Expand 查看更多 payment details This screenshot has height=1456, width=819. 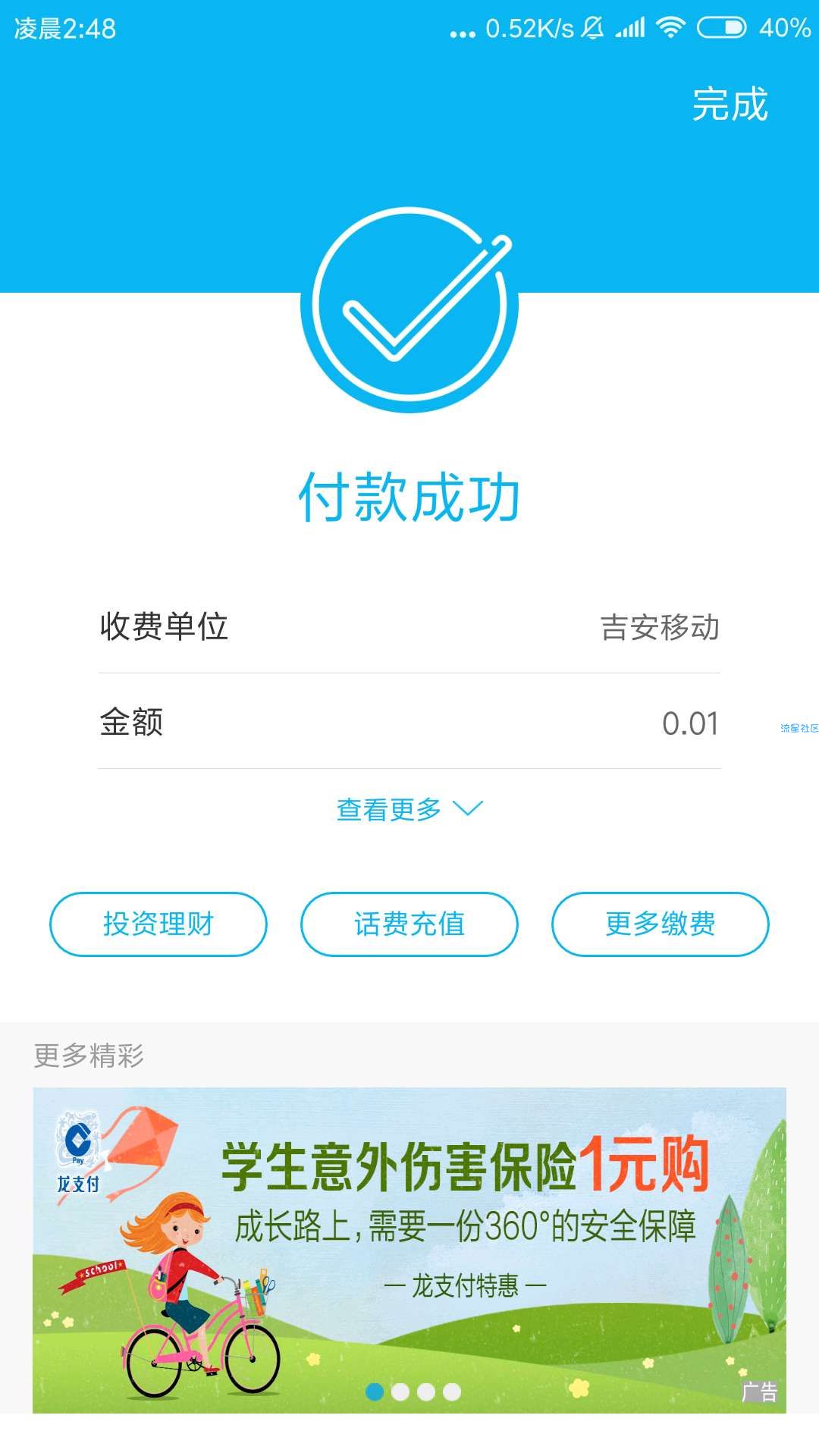pyautogui.click(x=409, y=809)
